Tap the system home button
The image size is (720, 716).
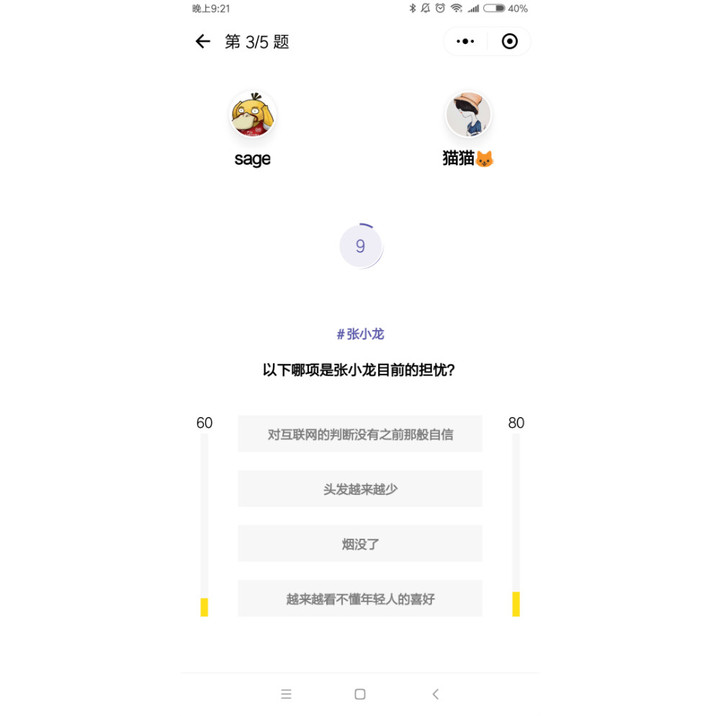360,694
